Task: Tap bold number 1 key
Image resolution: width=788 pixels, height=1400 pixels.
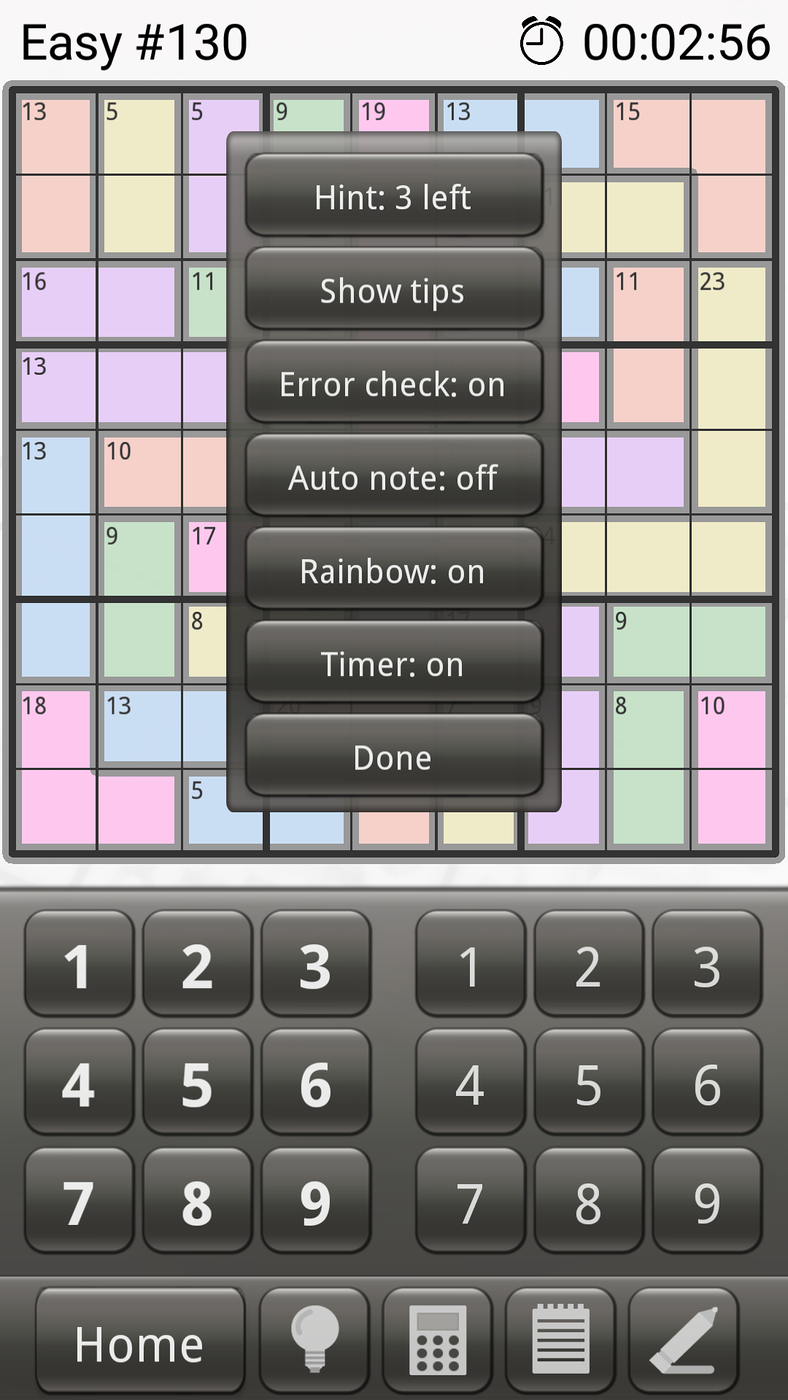Action: (79, 965)
